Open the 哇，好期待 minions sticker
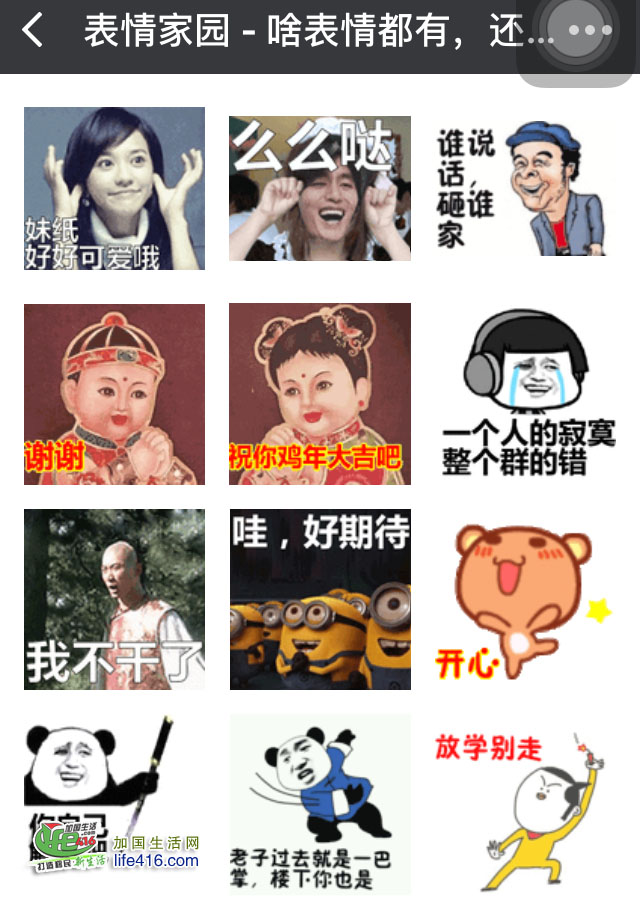This screenshot has height=900, width=640. point(320,599)
